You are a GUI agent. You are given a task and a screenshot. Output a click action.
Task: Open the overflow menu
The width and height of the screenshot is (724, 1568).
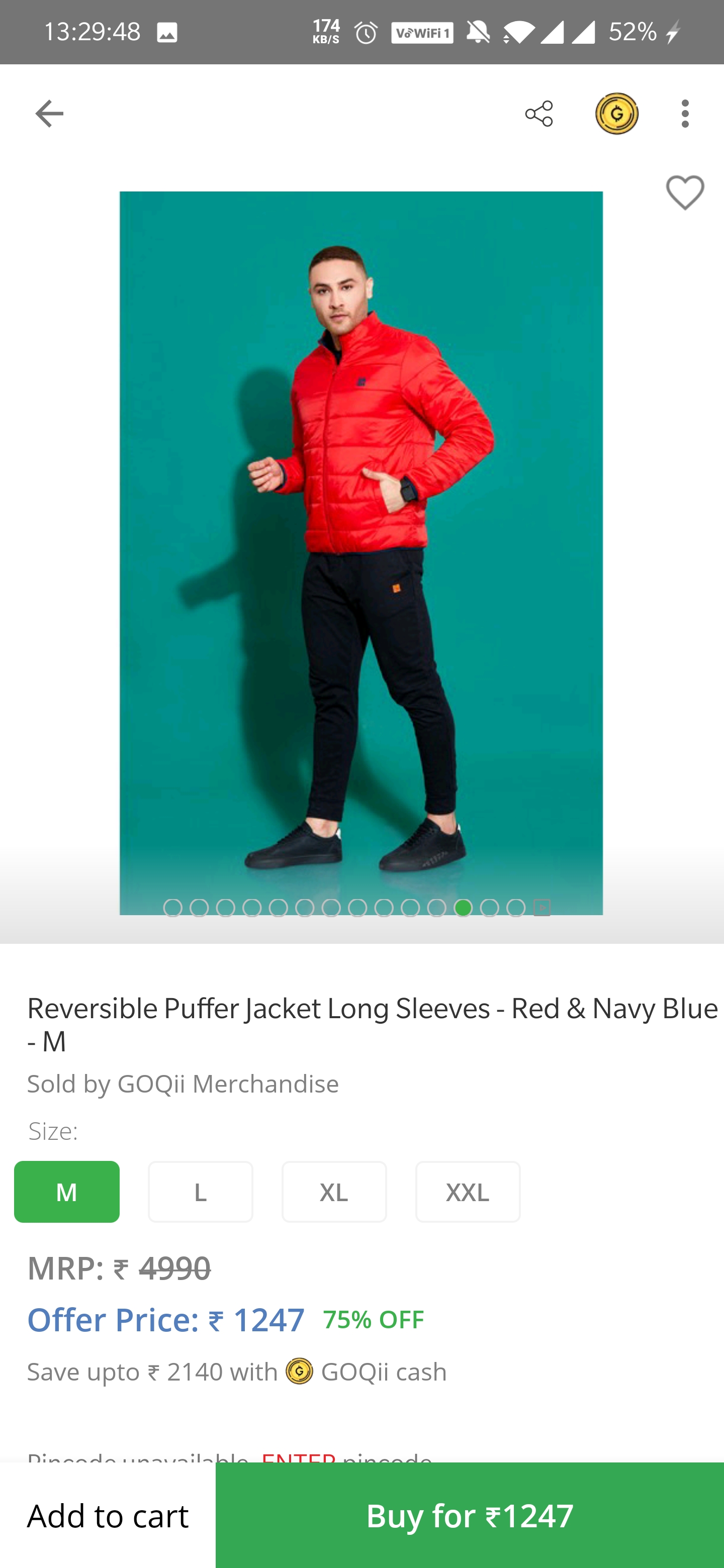685,114
